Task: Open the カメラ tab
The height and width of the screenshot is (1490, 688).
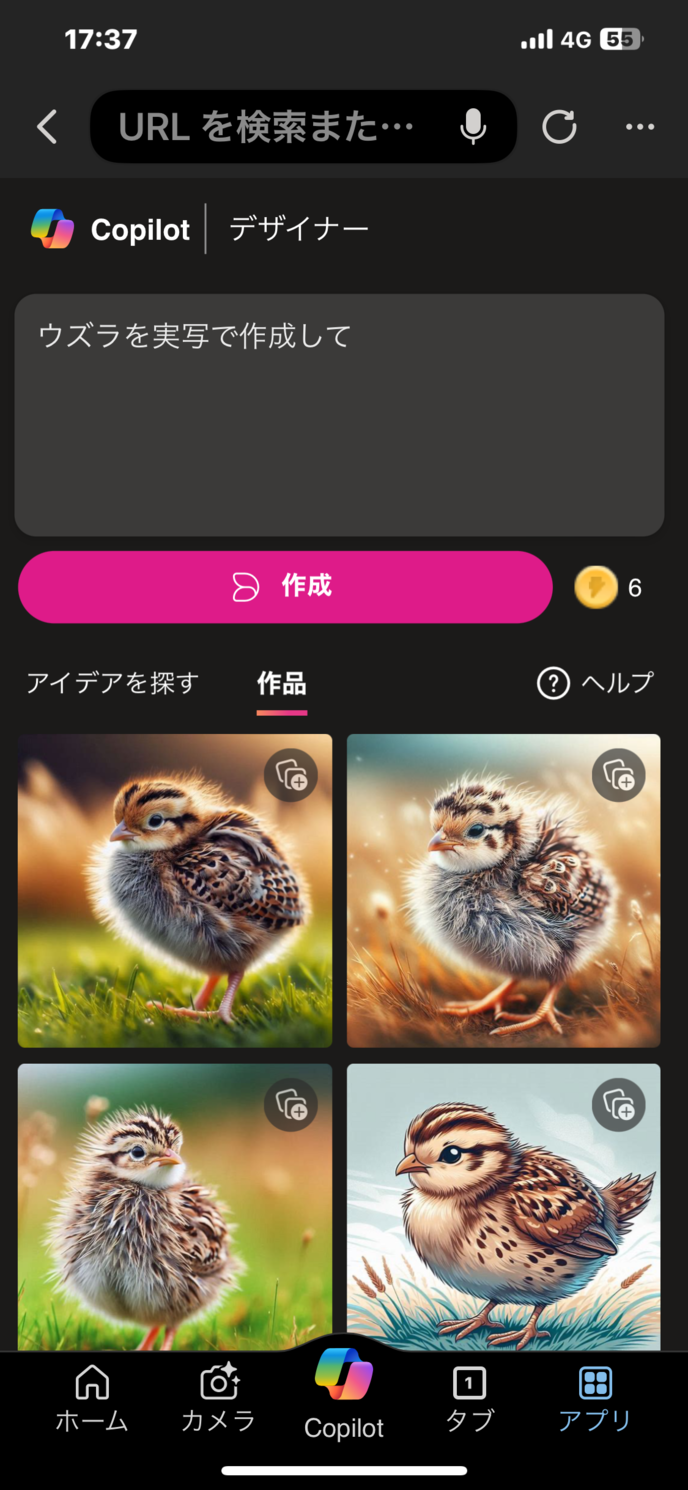Action: (x=218, y=1399)
